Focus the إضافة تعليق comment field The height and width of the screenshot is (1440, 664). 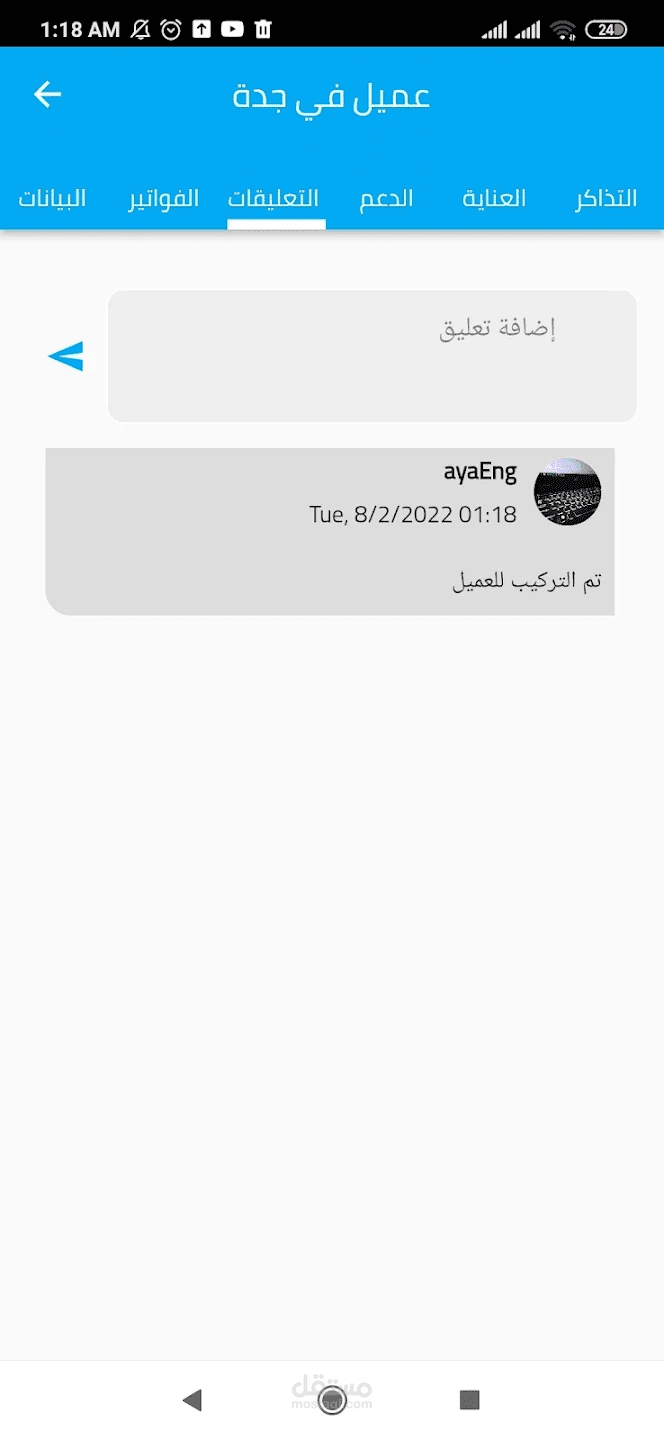[372, 356]
